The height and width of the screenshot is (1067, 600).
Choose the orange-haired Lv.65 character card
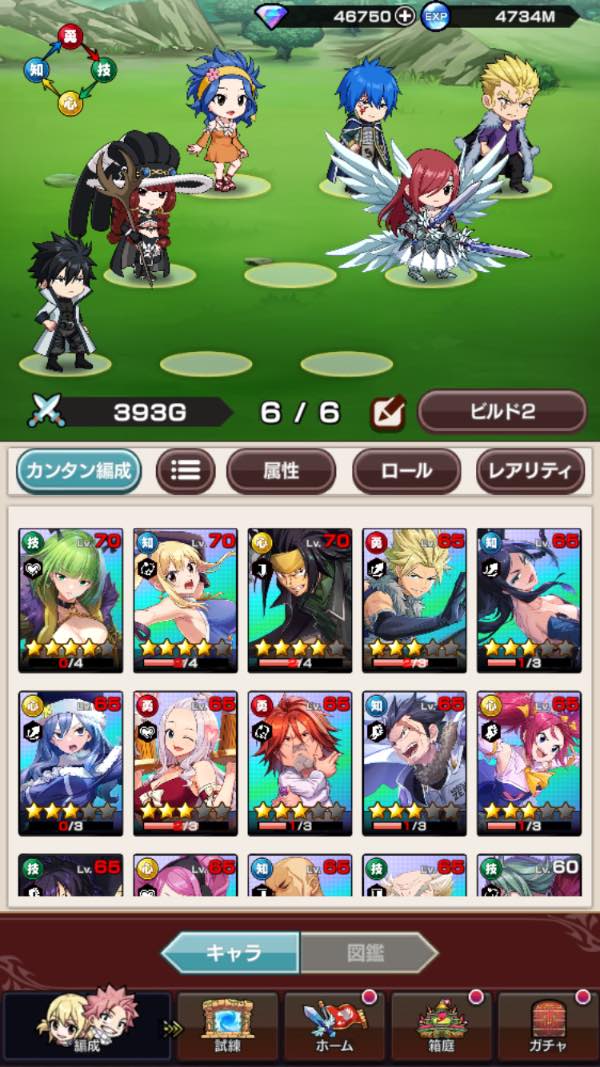pyautogui.click(x=300, y=764)
